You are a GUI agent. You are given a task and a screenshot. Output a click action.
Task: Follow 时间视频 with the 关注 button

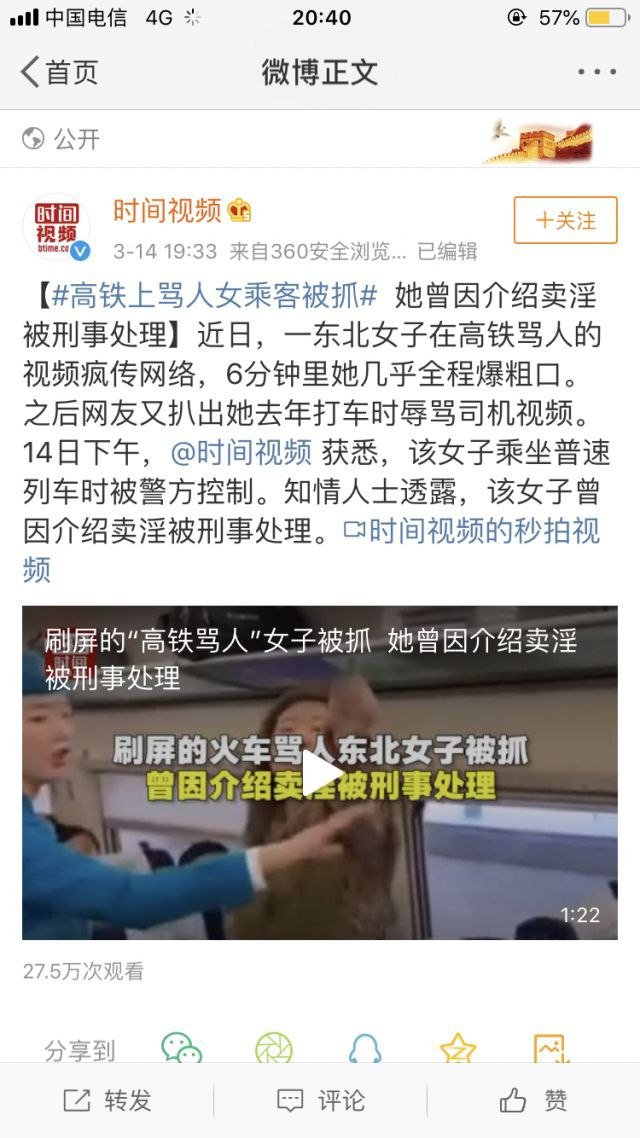pos(565,220)
